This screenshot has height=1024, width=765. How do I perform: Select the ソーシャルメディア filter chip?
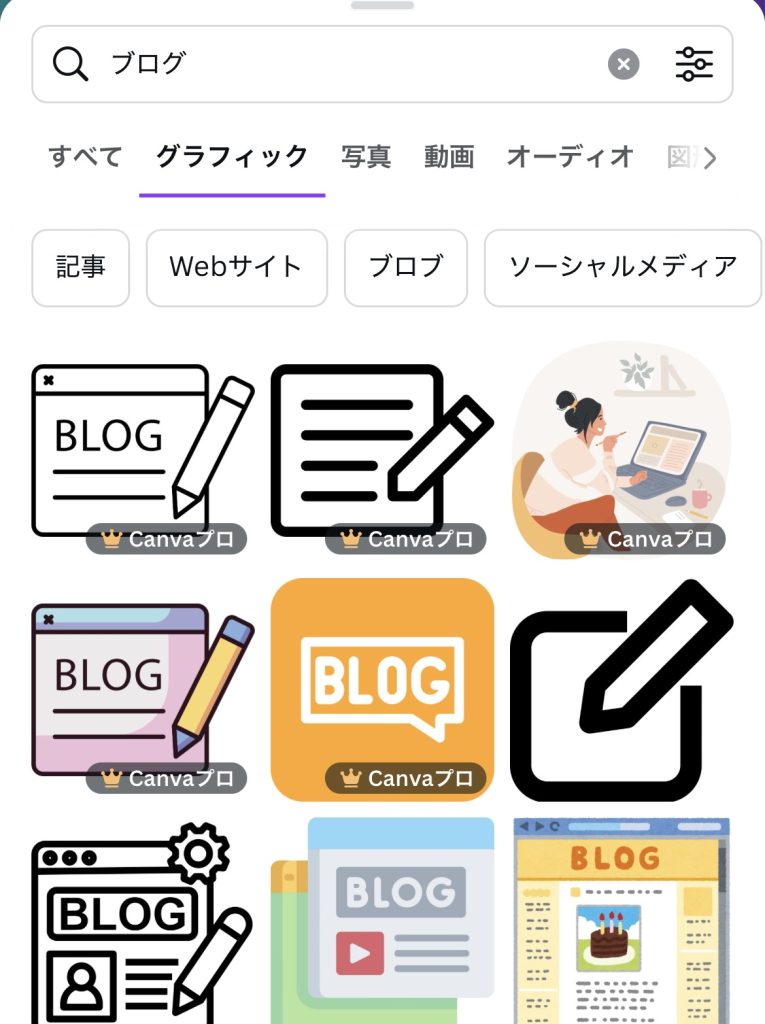(622, 267)
